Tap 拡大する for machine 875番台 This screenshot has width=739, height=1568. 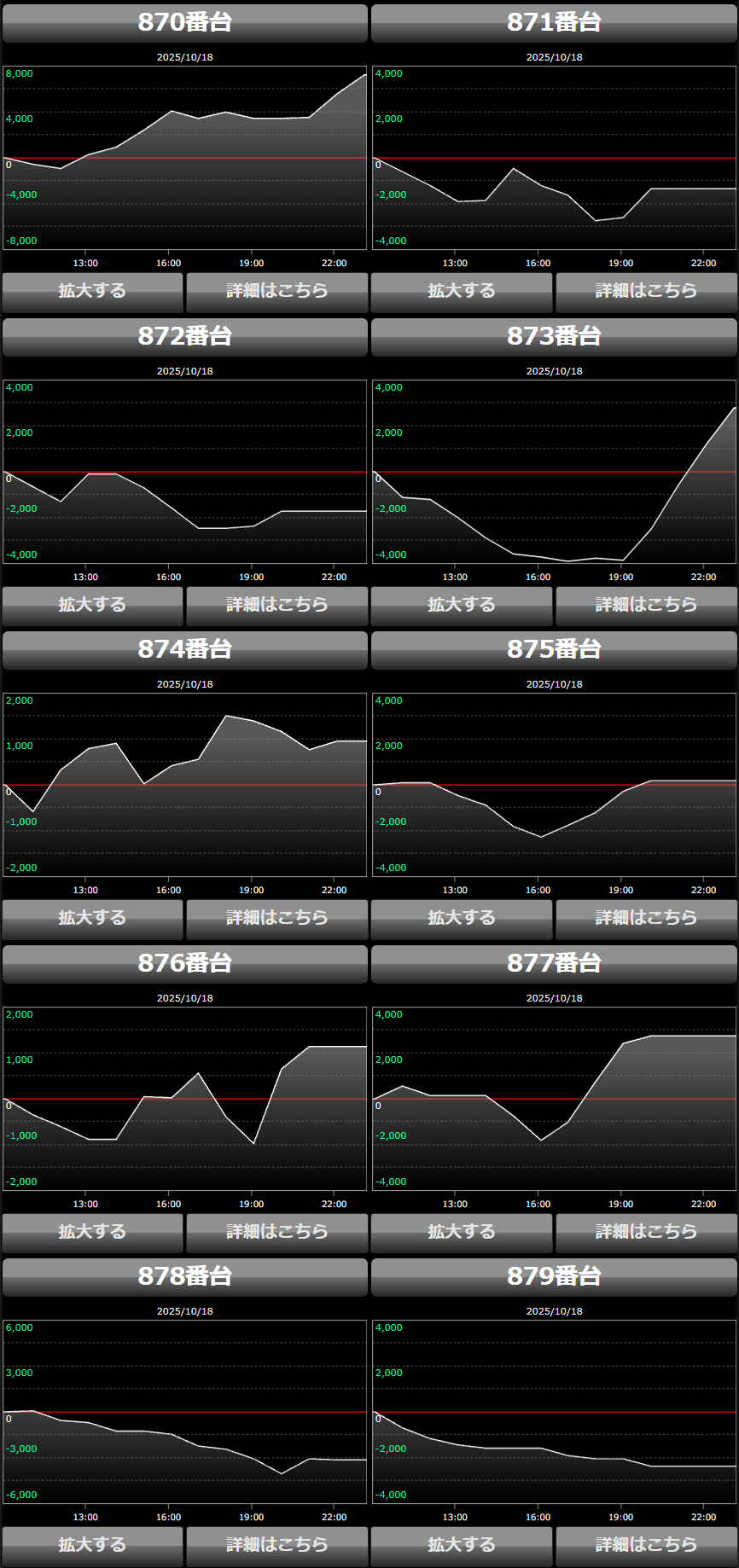462,918
